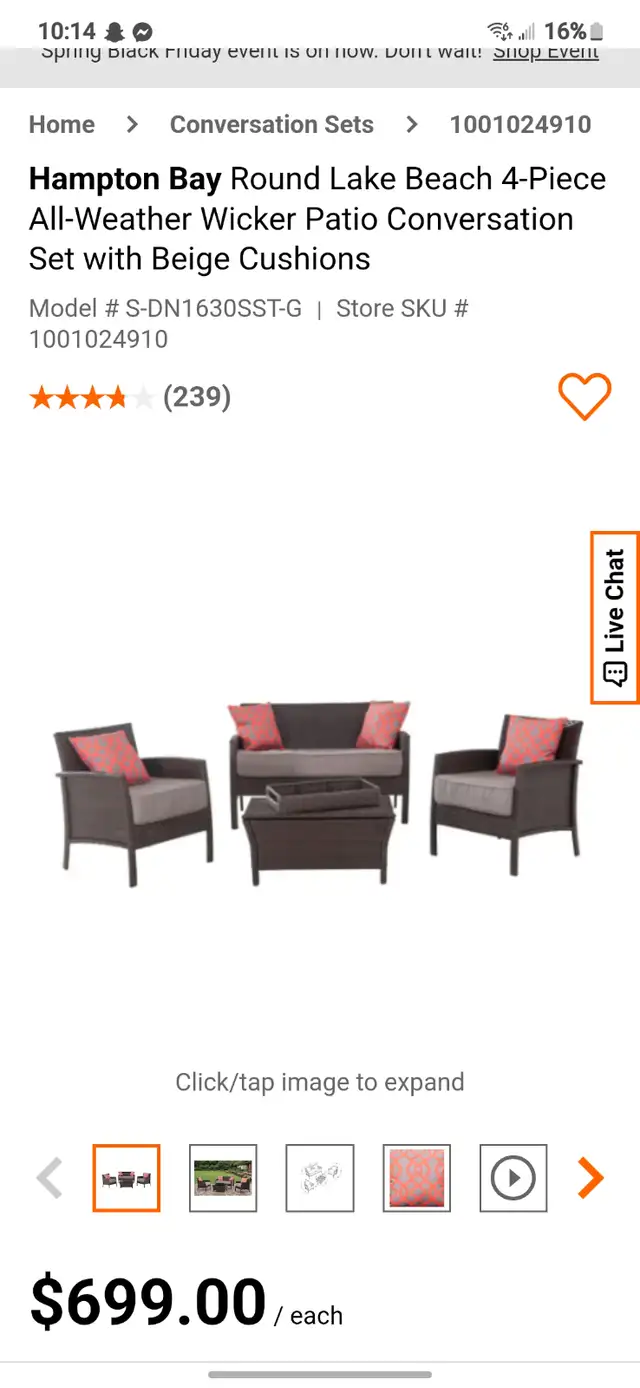Image resolution: width=640 pixels, height=1388 pixels.
Task: Select the coral pillow pattern thumbnail
Action: [x=417, y=1178]
